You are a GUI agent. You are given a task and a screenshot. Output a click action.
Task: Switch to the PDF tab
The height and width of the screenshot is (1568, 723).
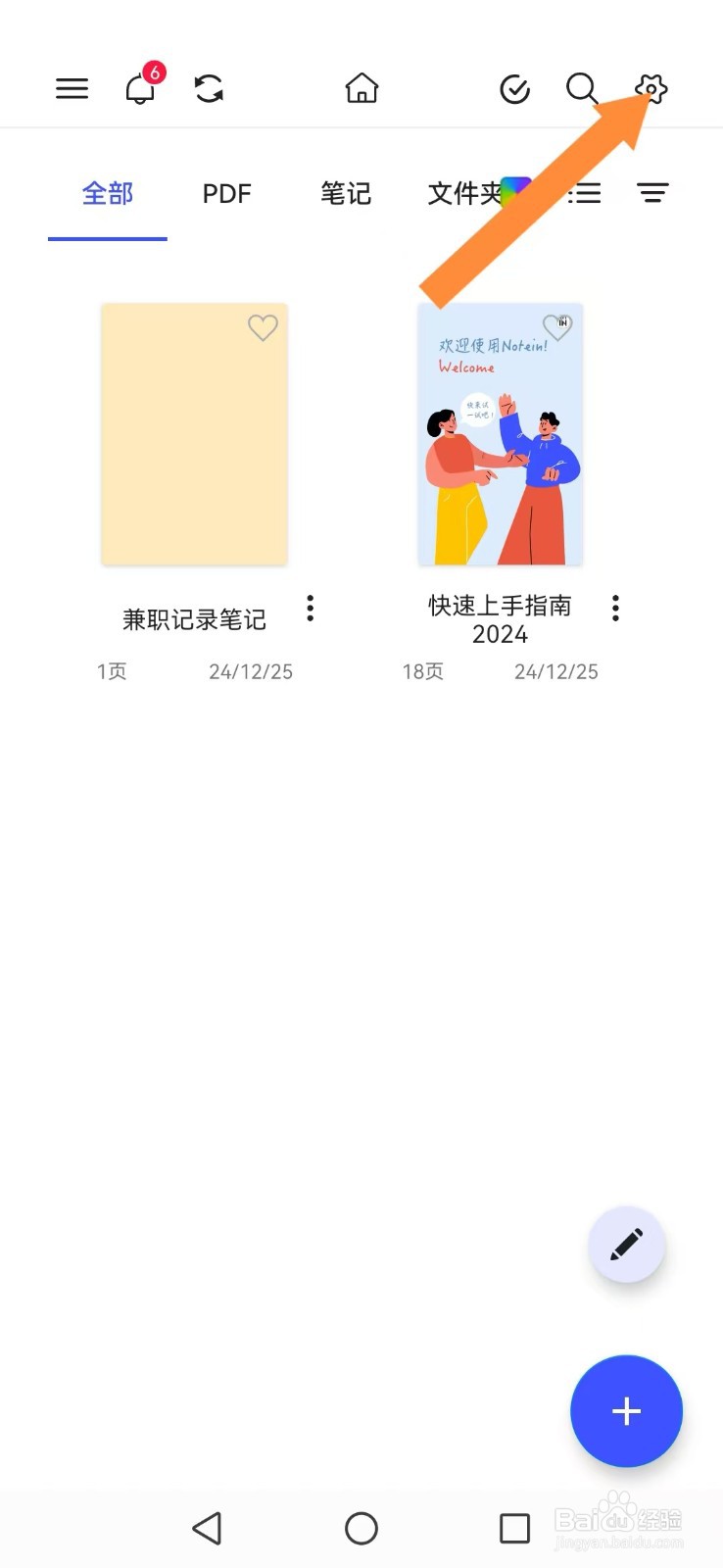tap(226, 193)
